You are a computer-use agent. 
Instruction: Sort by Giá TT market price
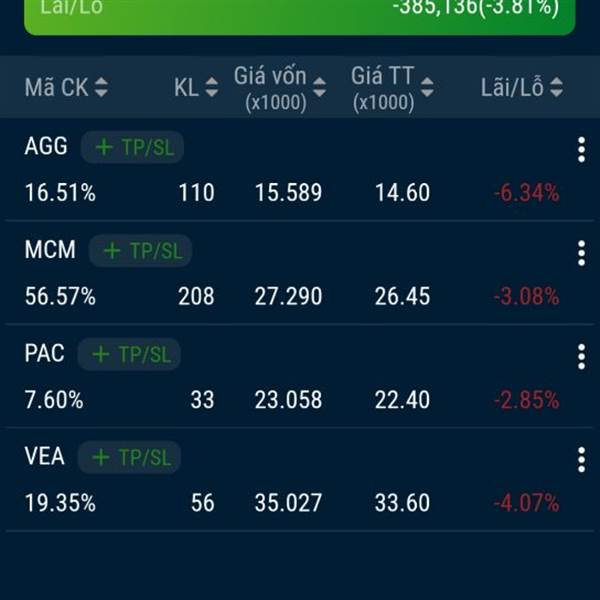click(x=393, y=87)
